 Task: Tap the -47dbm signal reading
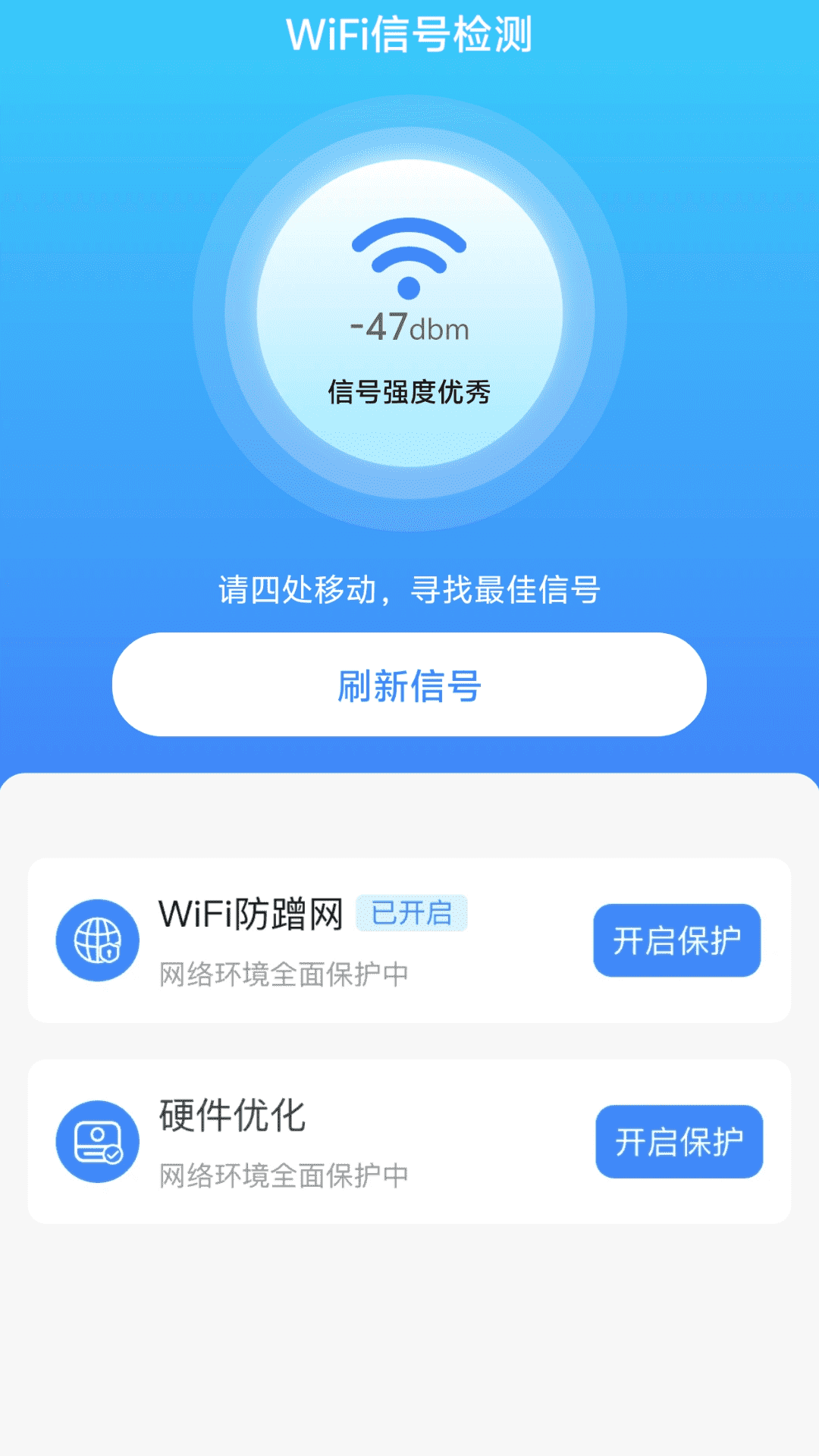click(x=409, y=328)
